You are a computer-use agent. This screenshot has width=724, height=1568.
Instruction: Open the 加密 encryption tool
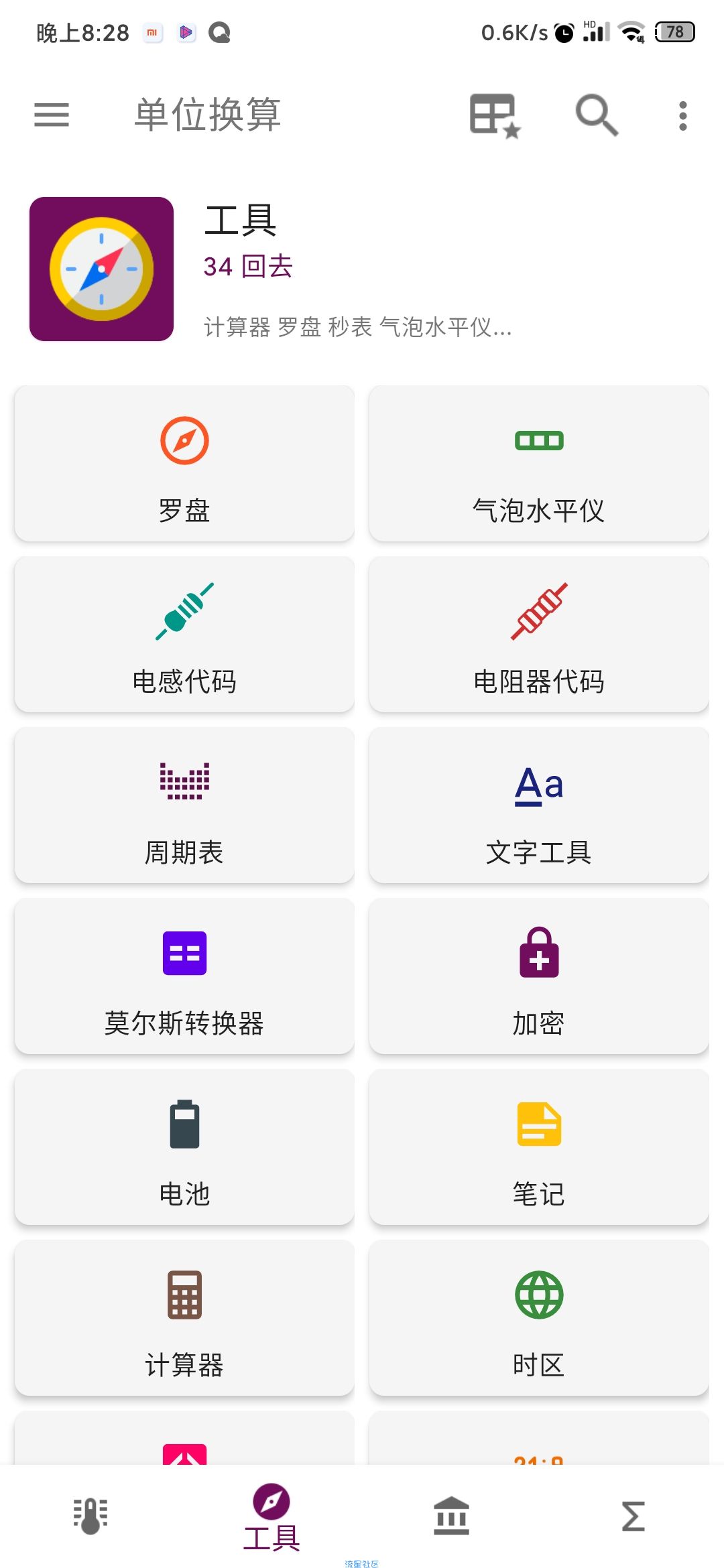pos(539,976)
